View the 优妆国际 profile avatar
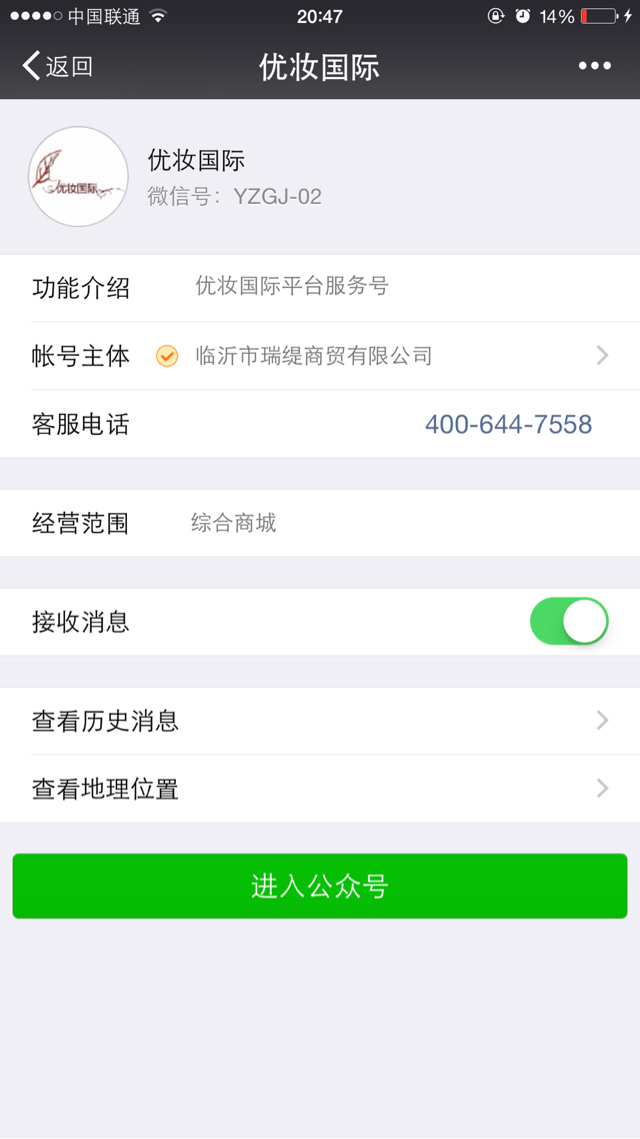Screen dimensions: 640x1139 click(78, 176)
